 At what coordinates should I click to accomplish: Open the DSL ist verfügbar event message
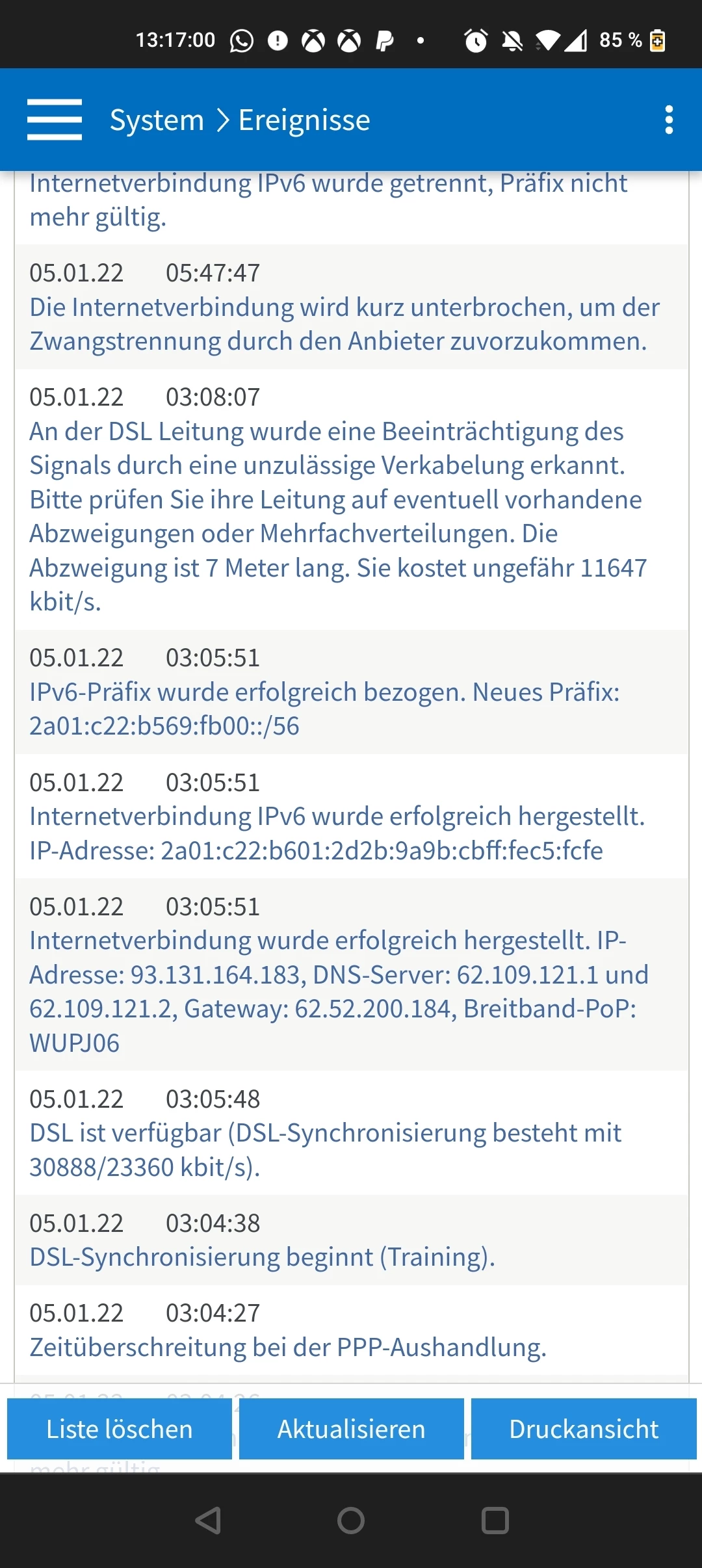point(325,1149)
